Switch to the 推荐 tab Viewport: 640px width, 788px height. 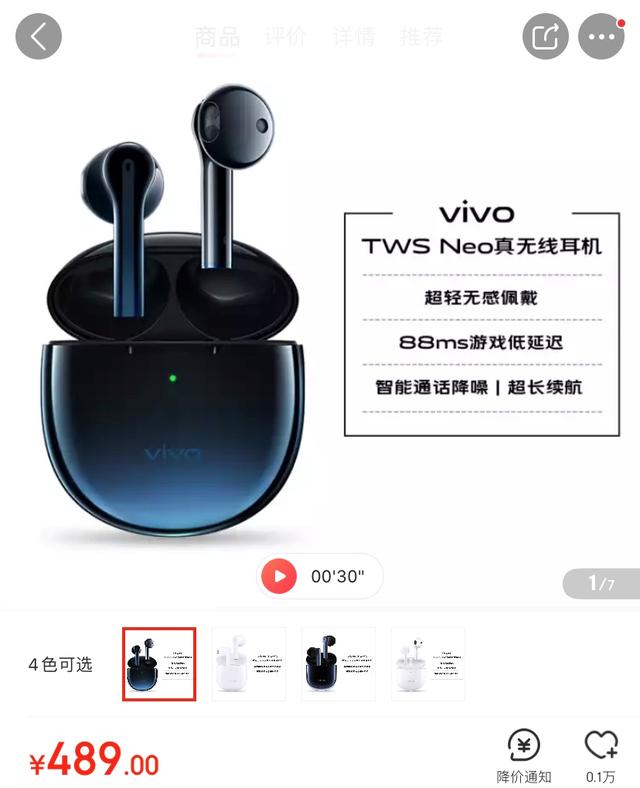(x=421, y=39)
